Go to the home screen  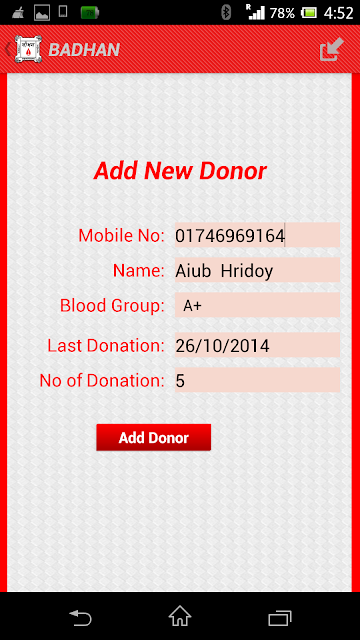tap(180, 616)
